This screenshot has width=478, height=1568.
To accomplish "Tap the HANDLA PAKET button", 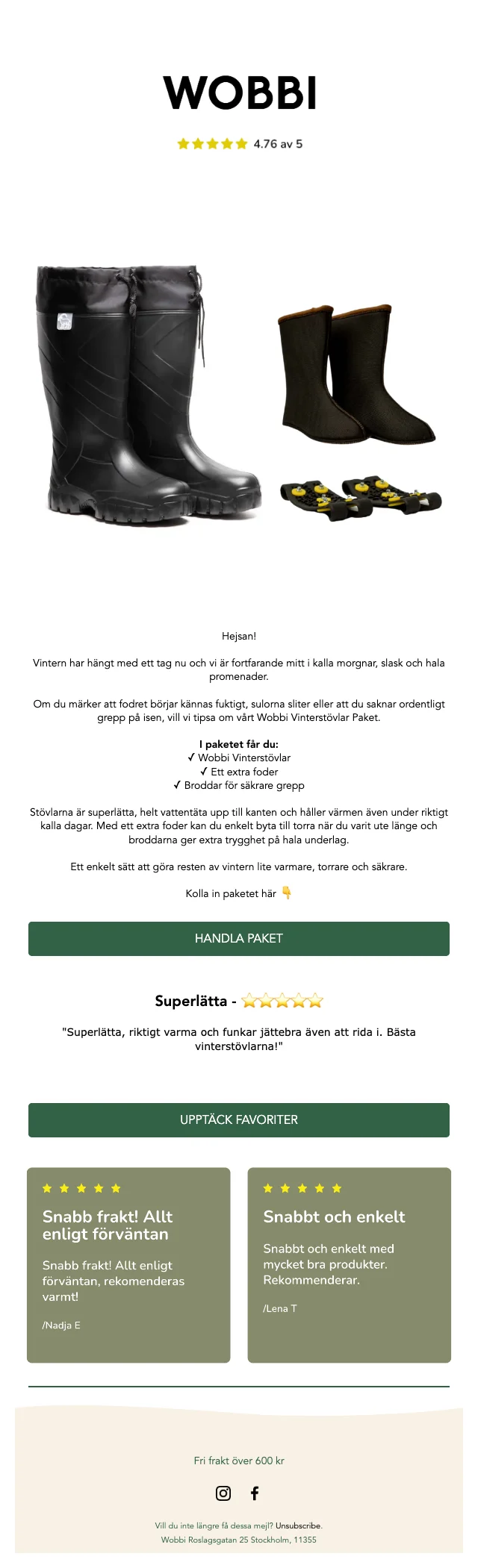I will point(239,938).
